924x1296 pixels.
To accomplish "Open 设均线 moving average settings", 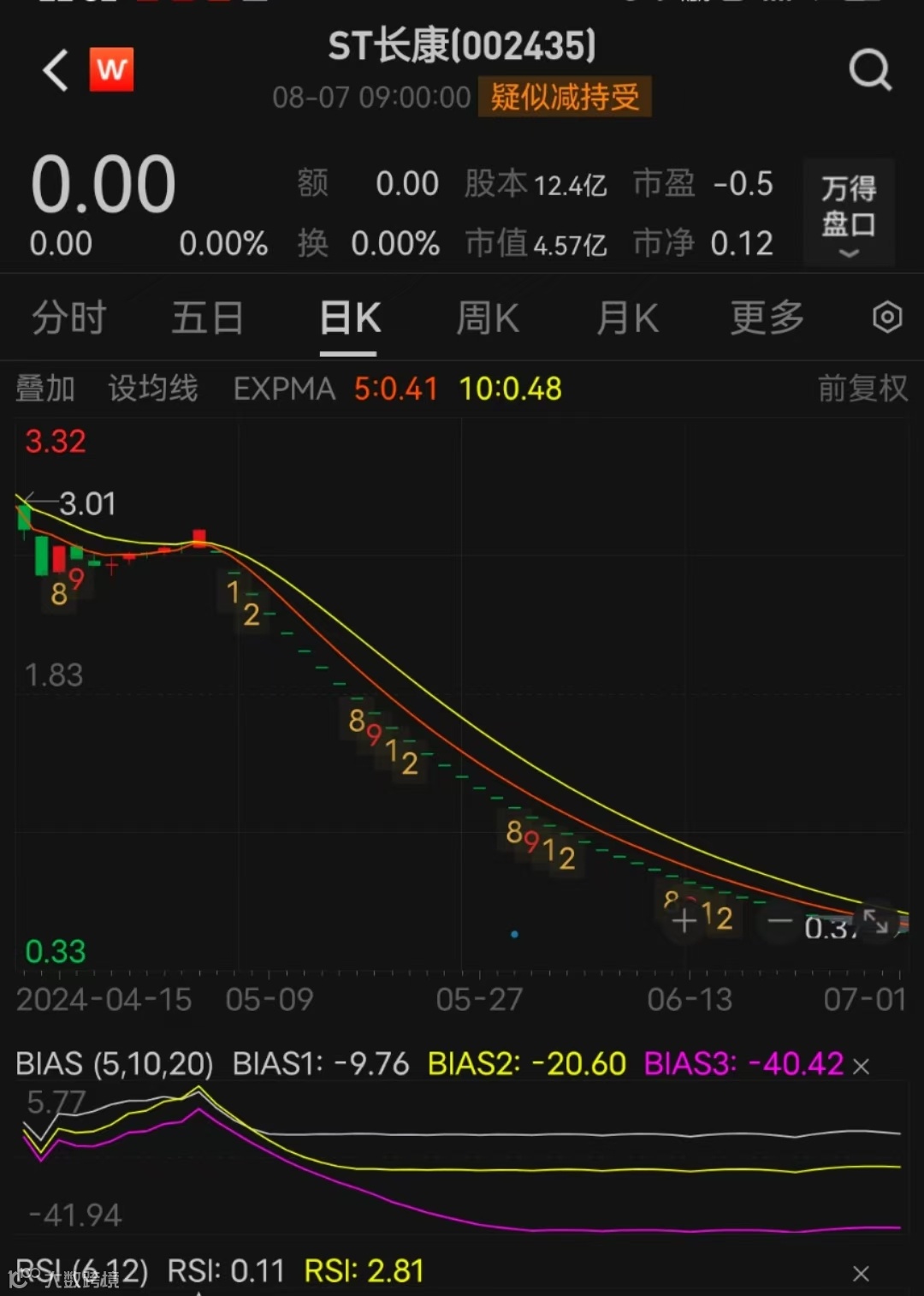I will click(152, 389).
